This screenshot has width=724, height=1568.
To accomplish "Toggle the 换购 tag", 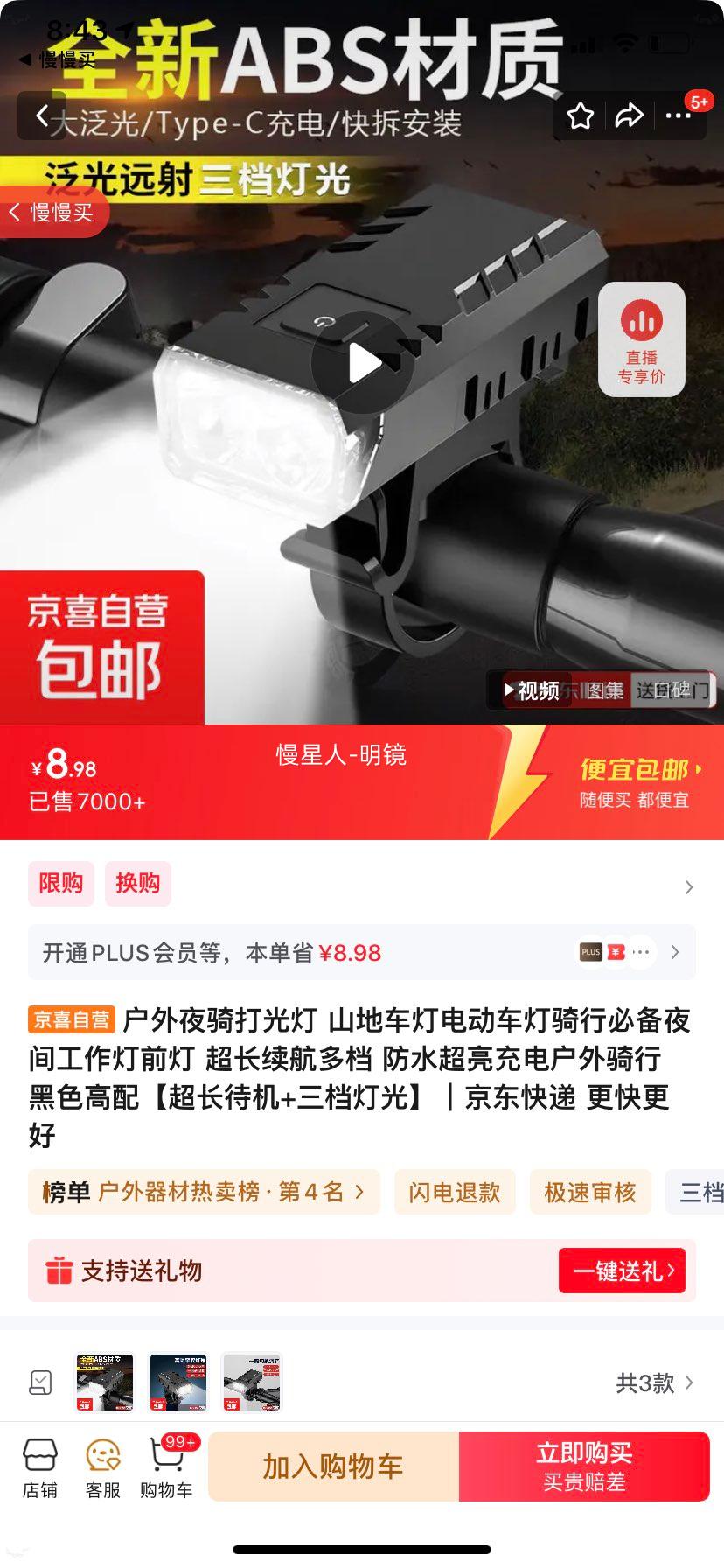I will [138, 884].
